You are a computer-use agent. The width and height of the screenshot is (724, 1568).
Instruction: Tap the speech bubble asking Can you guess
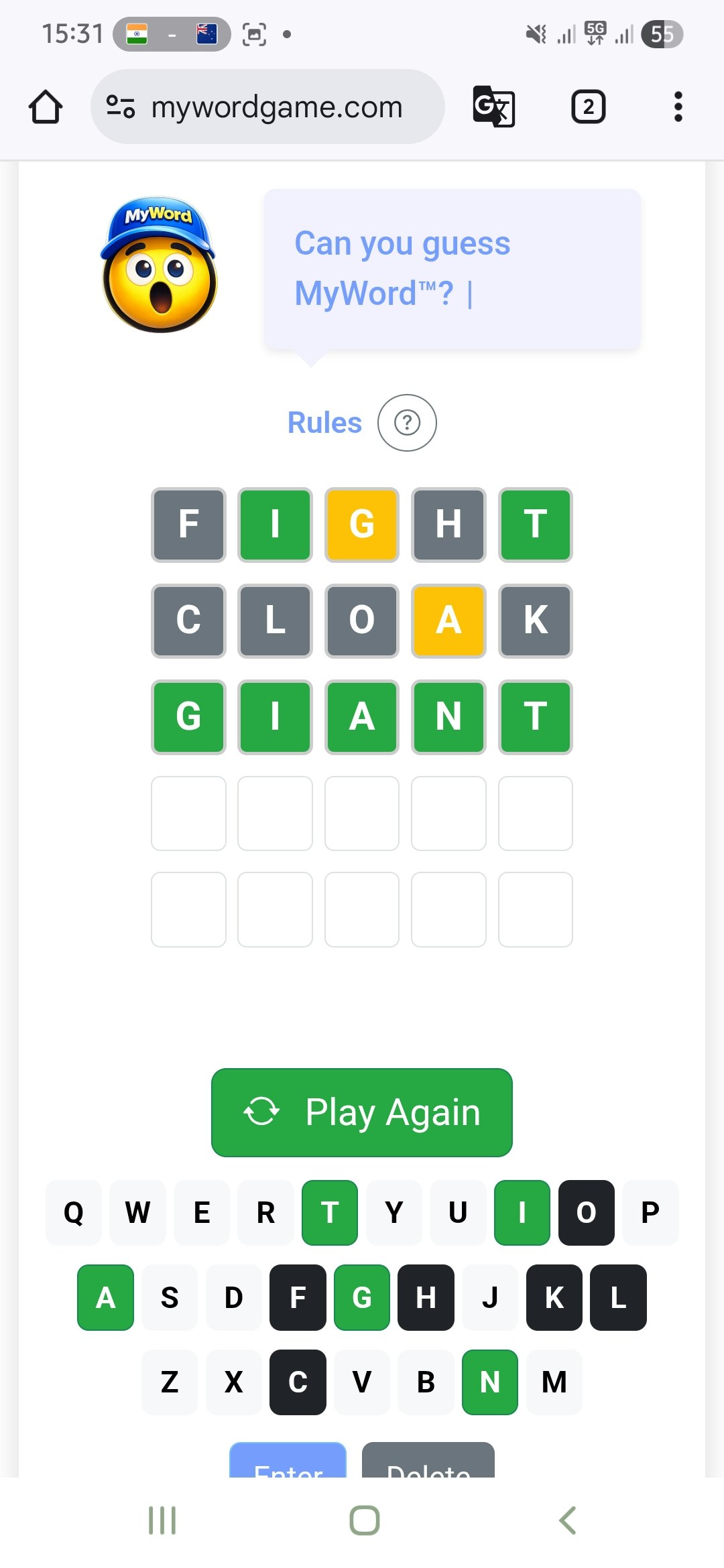pyautogui.click(x=452, y=267)
